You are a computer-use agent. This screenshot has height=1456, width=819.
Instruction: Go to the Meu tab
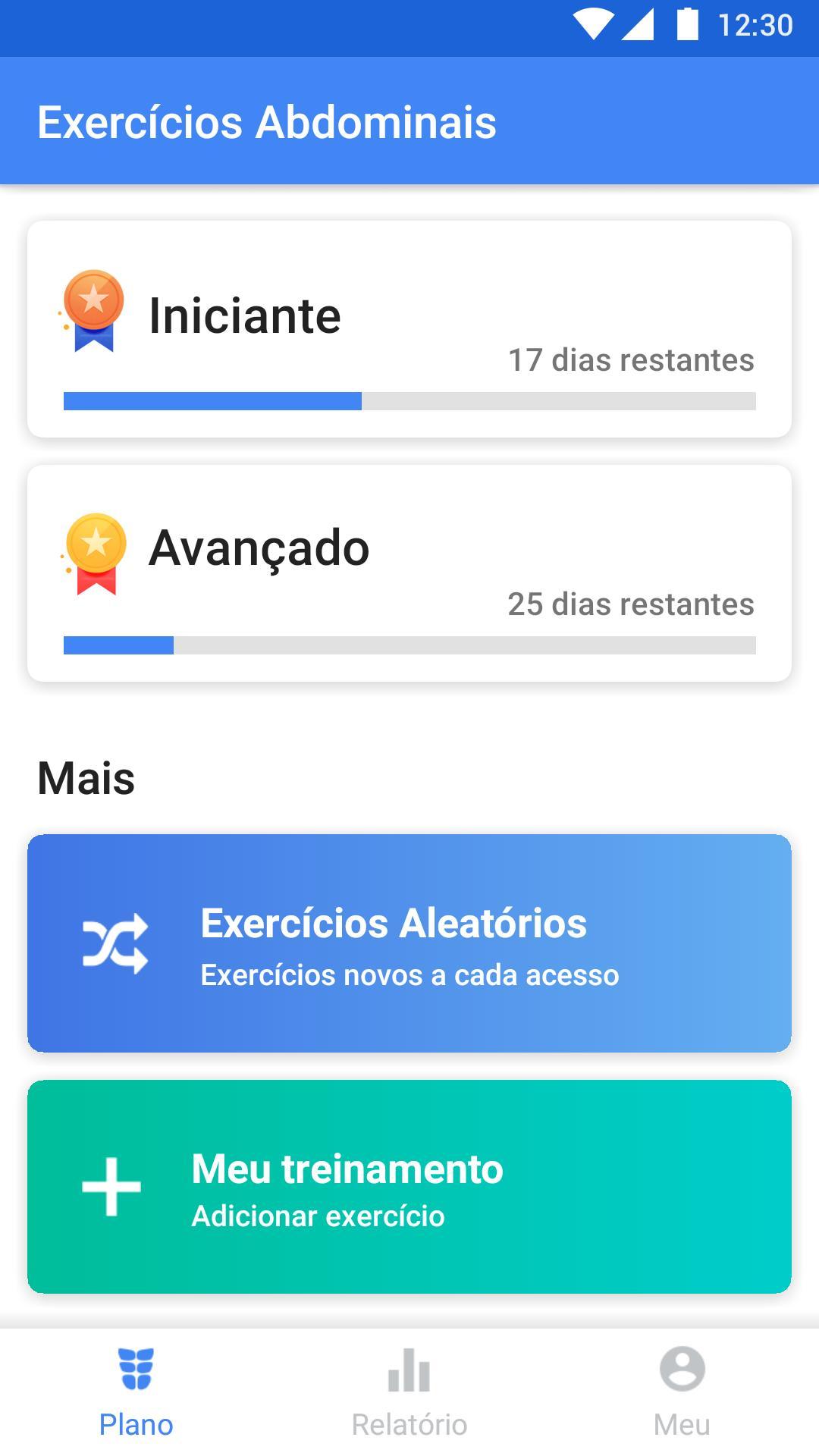click(682, 1392)
